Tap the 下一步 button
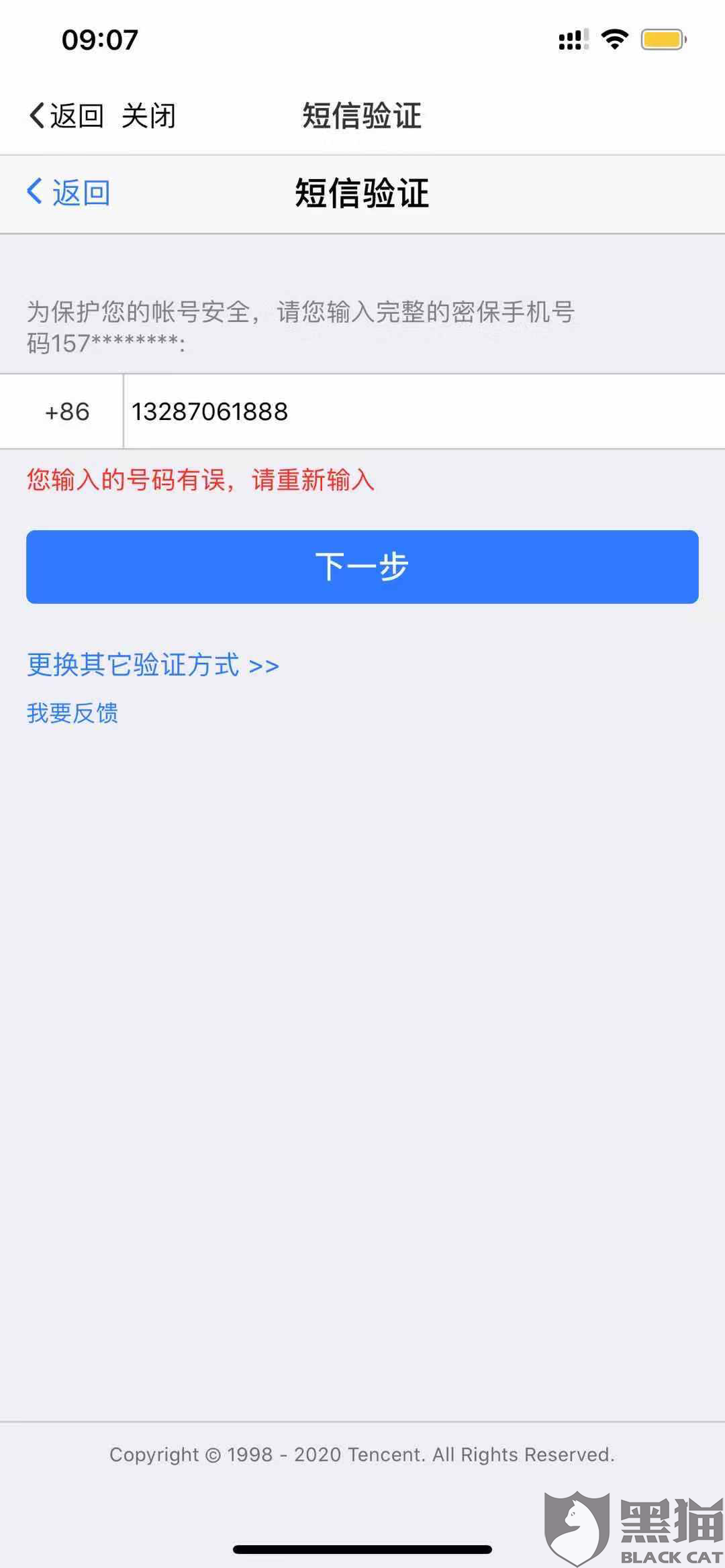The image size is (725, 1568). tap(362, 567)
